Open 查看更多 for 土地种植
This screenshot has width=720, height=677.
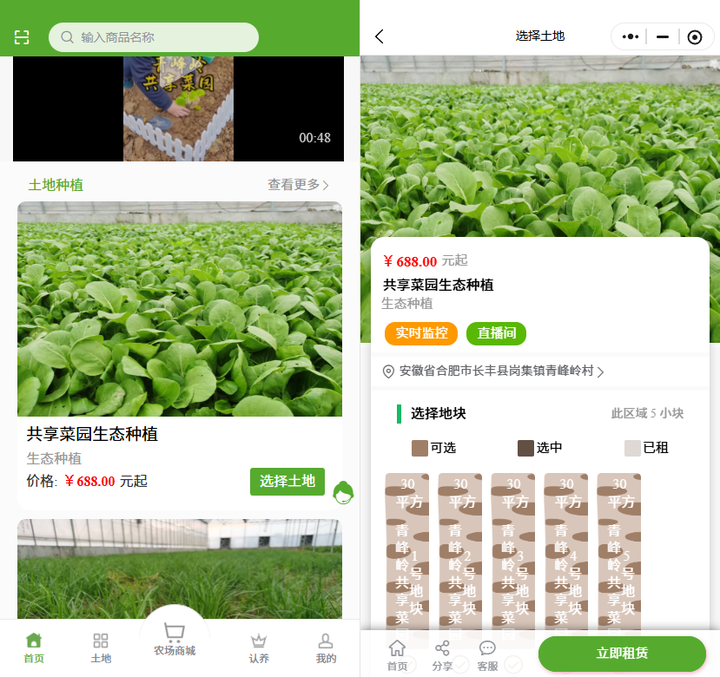298,185
